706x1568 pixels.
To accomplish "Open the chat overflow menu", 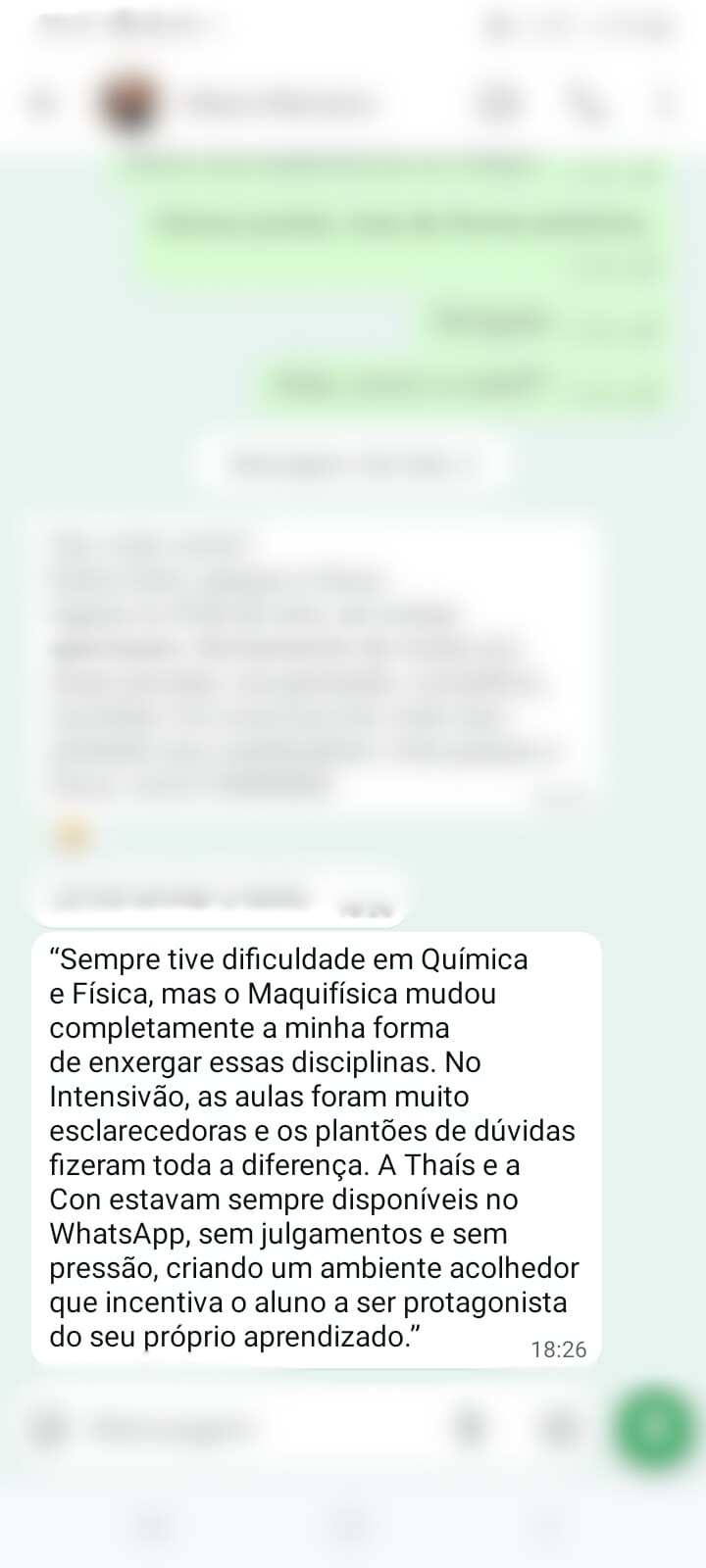I will (x=668, y=102).
